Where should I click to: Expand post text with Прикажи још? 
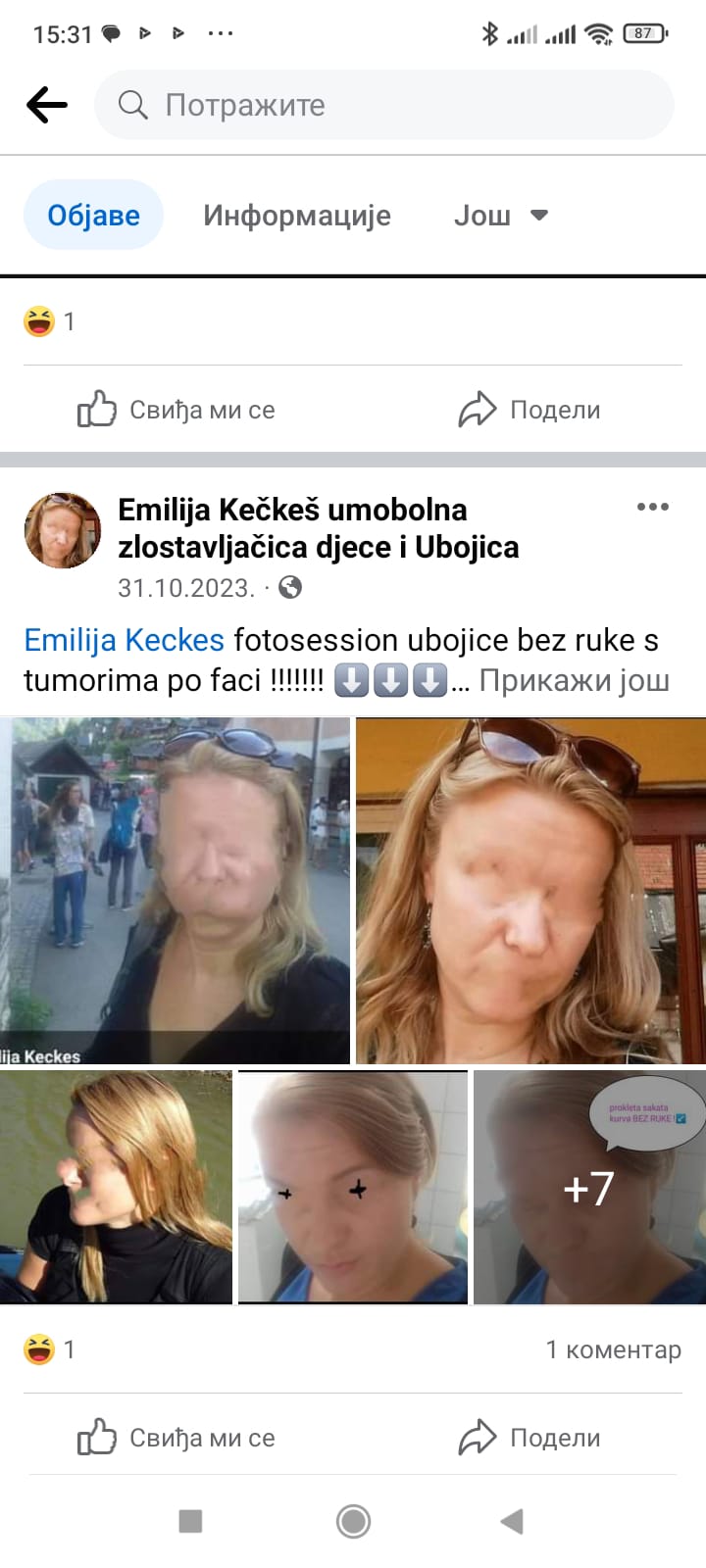click(x=574, y=680)
